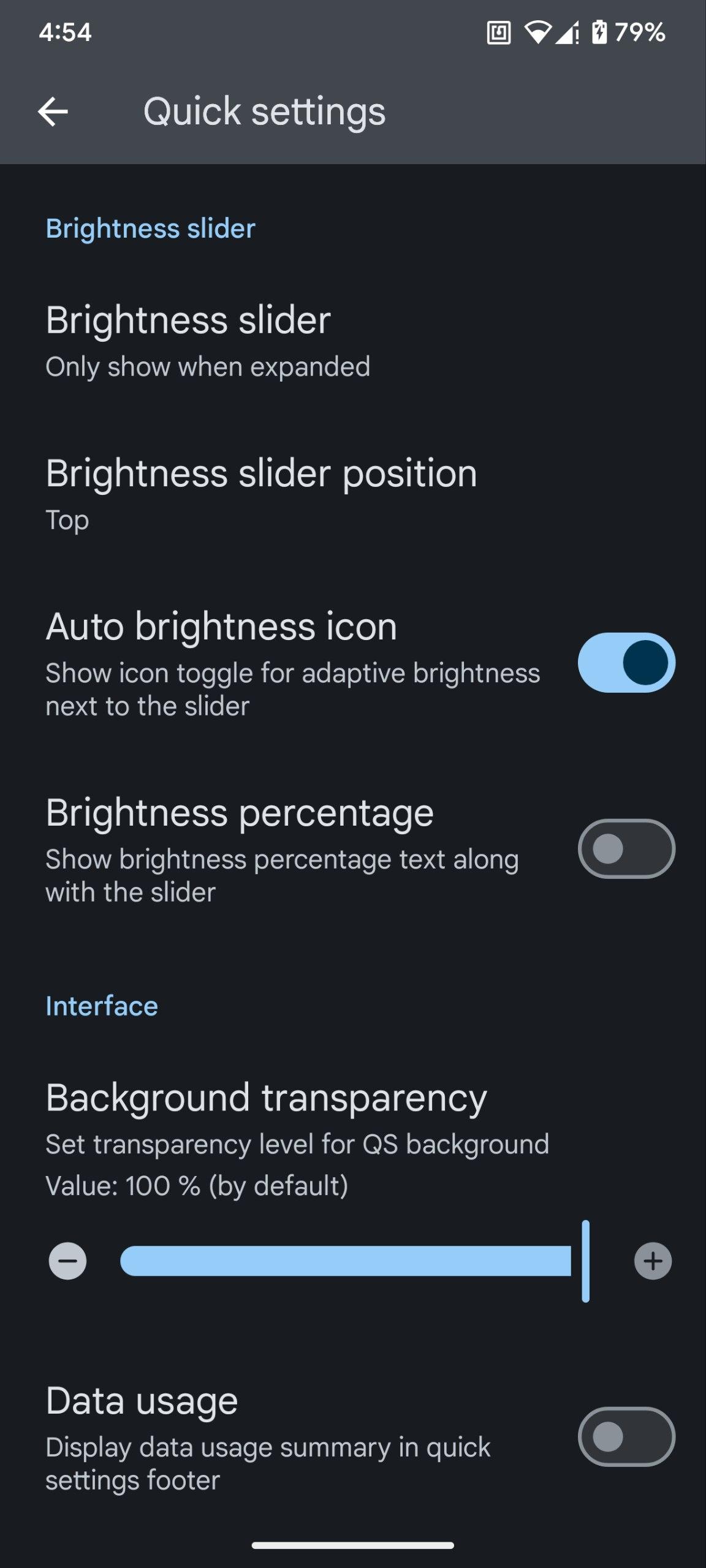Open Brightness slider position options
The width and height of the screenshot is (706, 1568).
click(260, 494)
